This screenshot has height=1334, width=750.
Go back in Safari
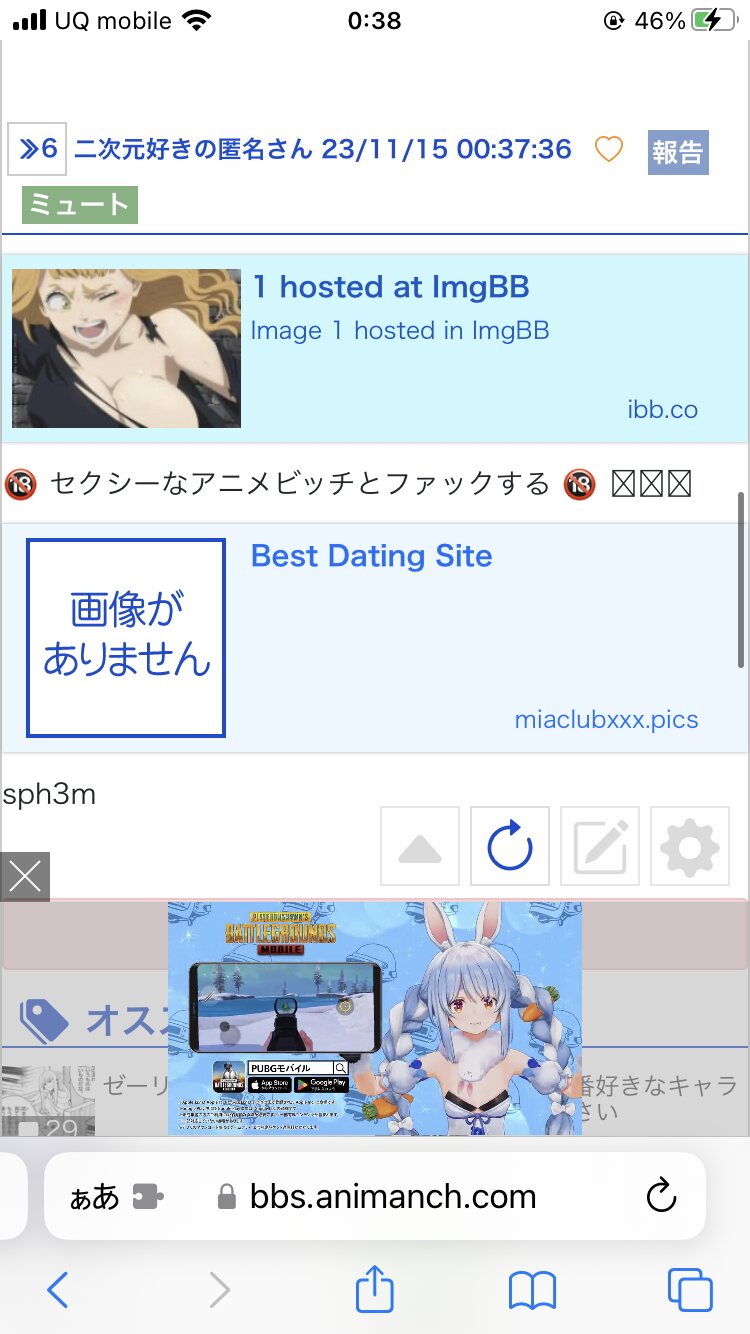point(57,1290)
